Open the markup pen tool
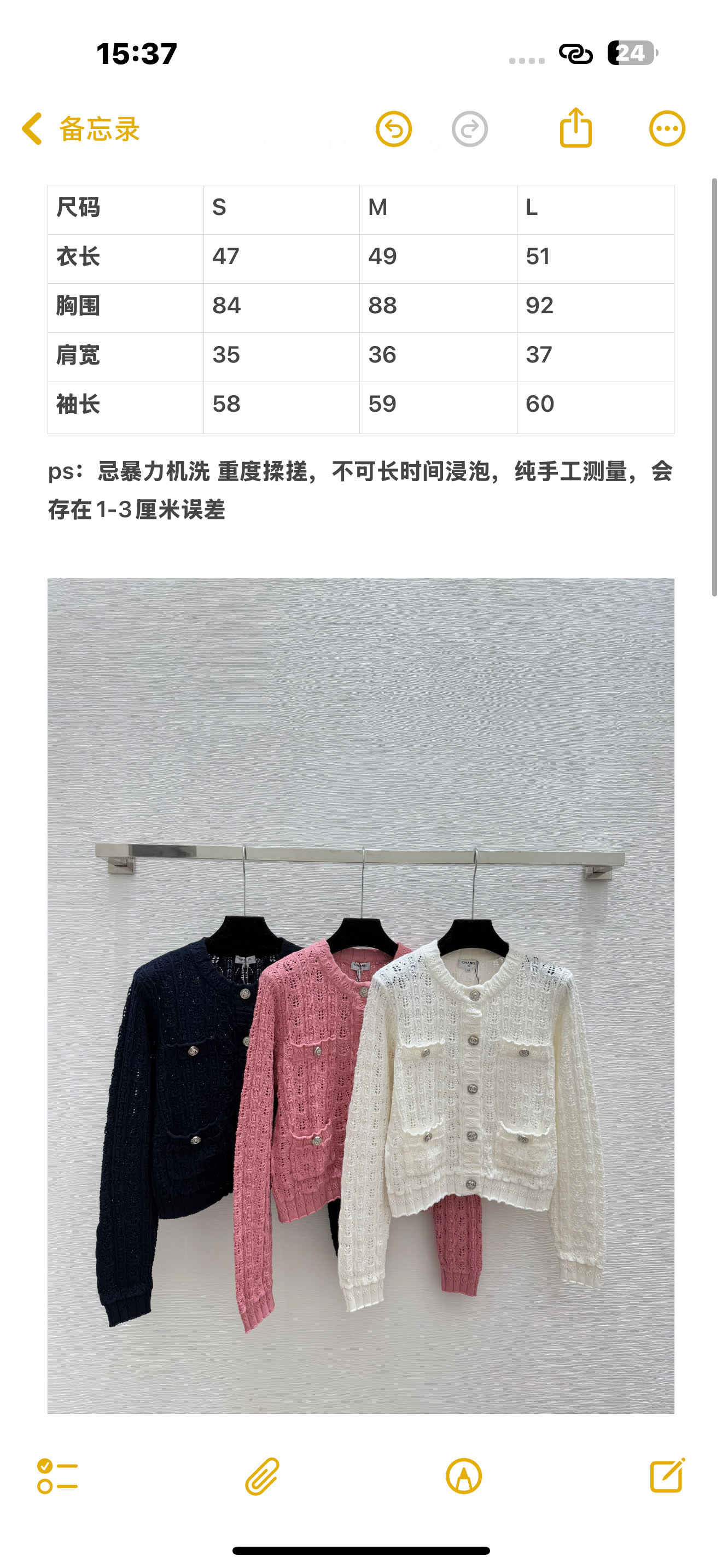Screen dimensions: 722x1568 pos(463,1476)
